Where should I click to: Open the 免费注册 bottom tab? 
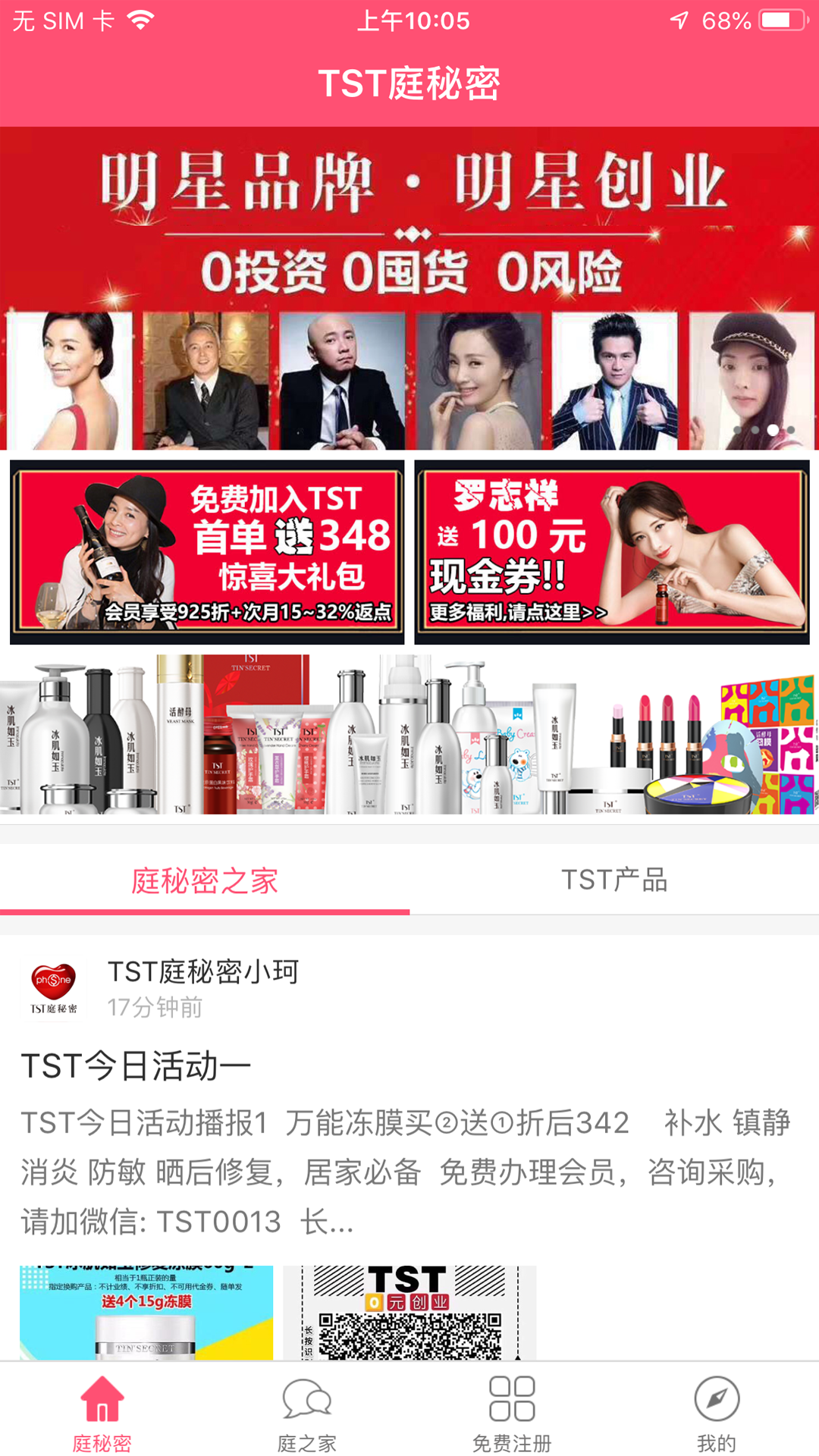[512, 1412]
